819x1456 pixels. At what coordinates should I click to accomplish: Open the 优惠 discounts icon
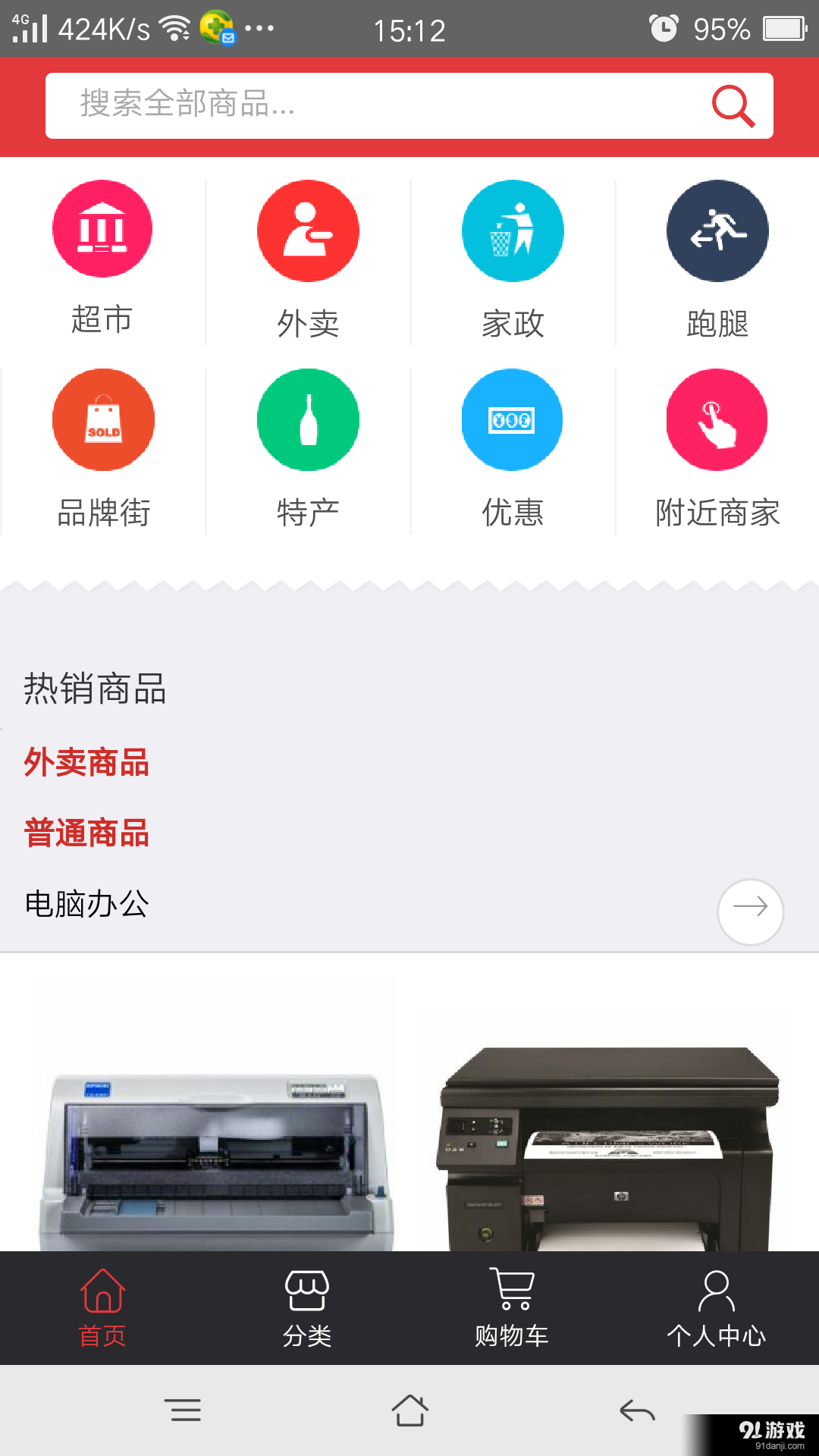click(x=512, y=419)
